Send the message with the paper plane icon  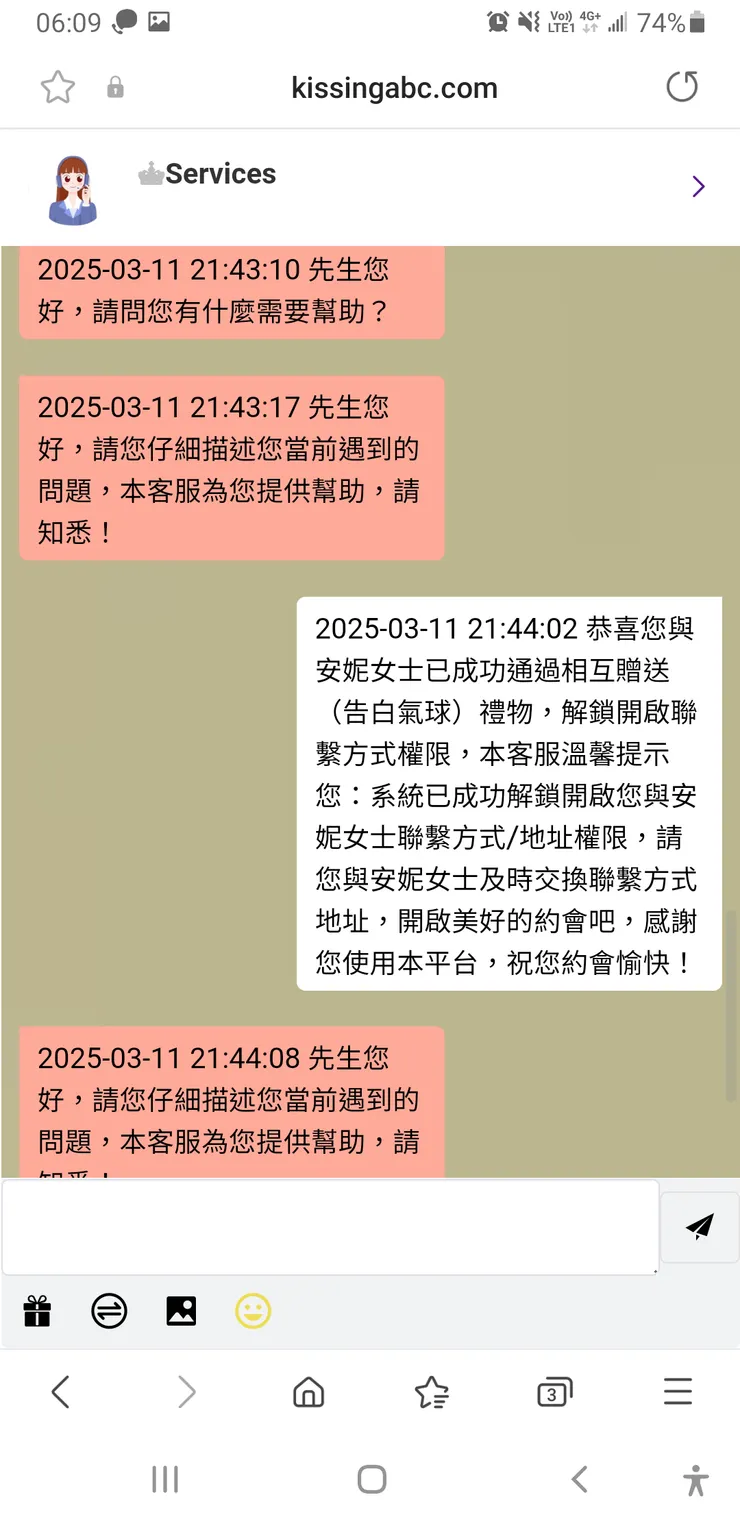699,1226
